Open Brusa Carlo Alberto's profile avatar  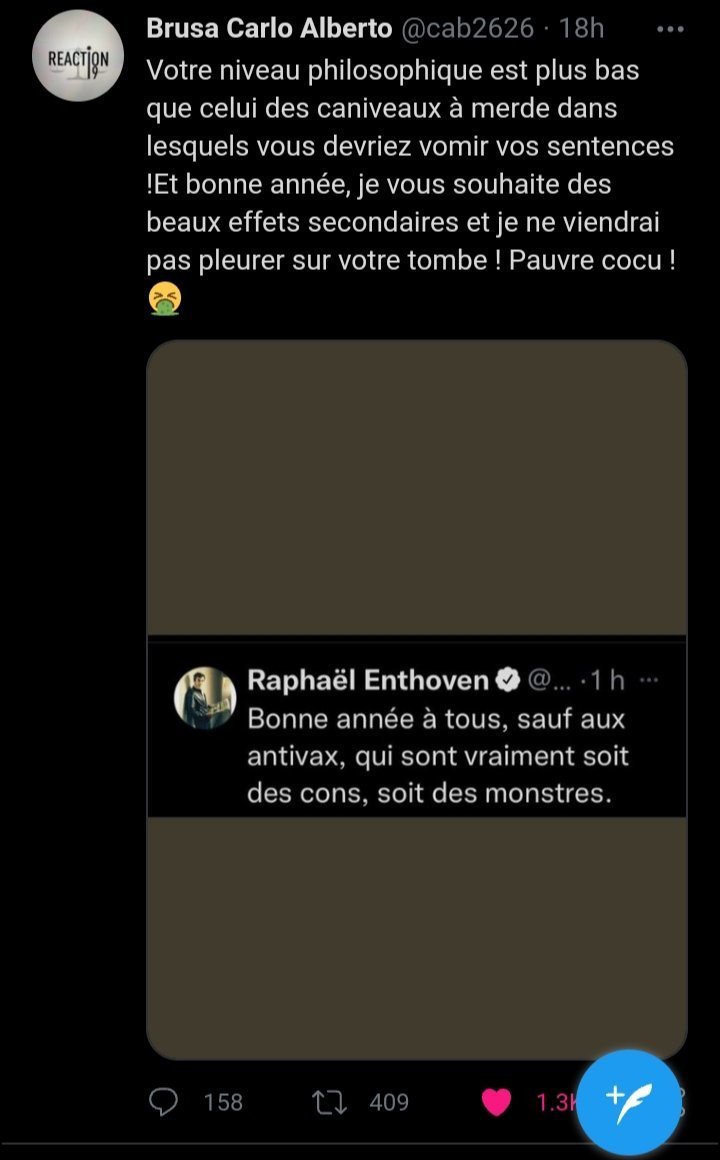(x=78, y=56)
